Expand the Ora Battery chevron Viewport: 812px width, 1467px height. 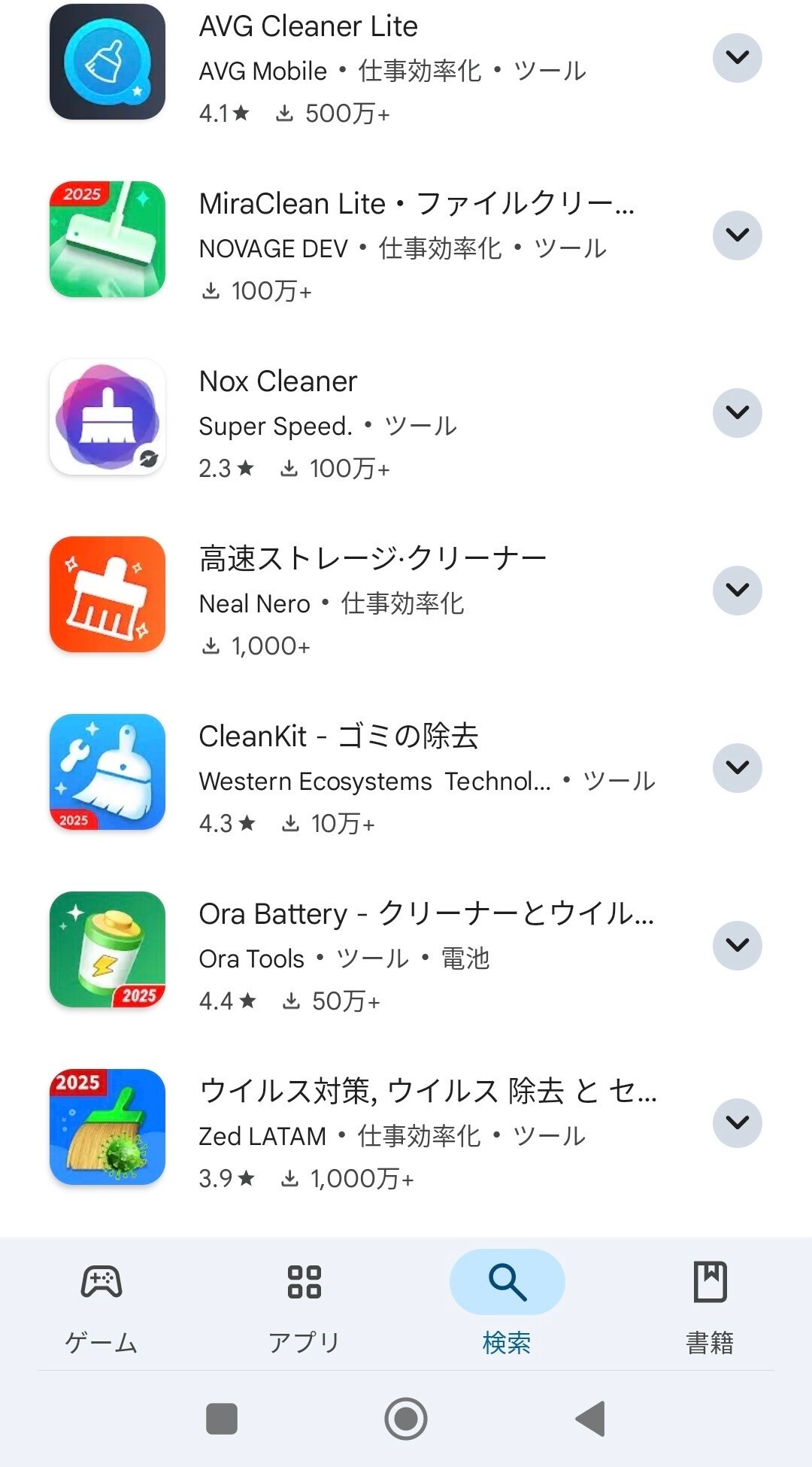[737, 946]
